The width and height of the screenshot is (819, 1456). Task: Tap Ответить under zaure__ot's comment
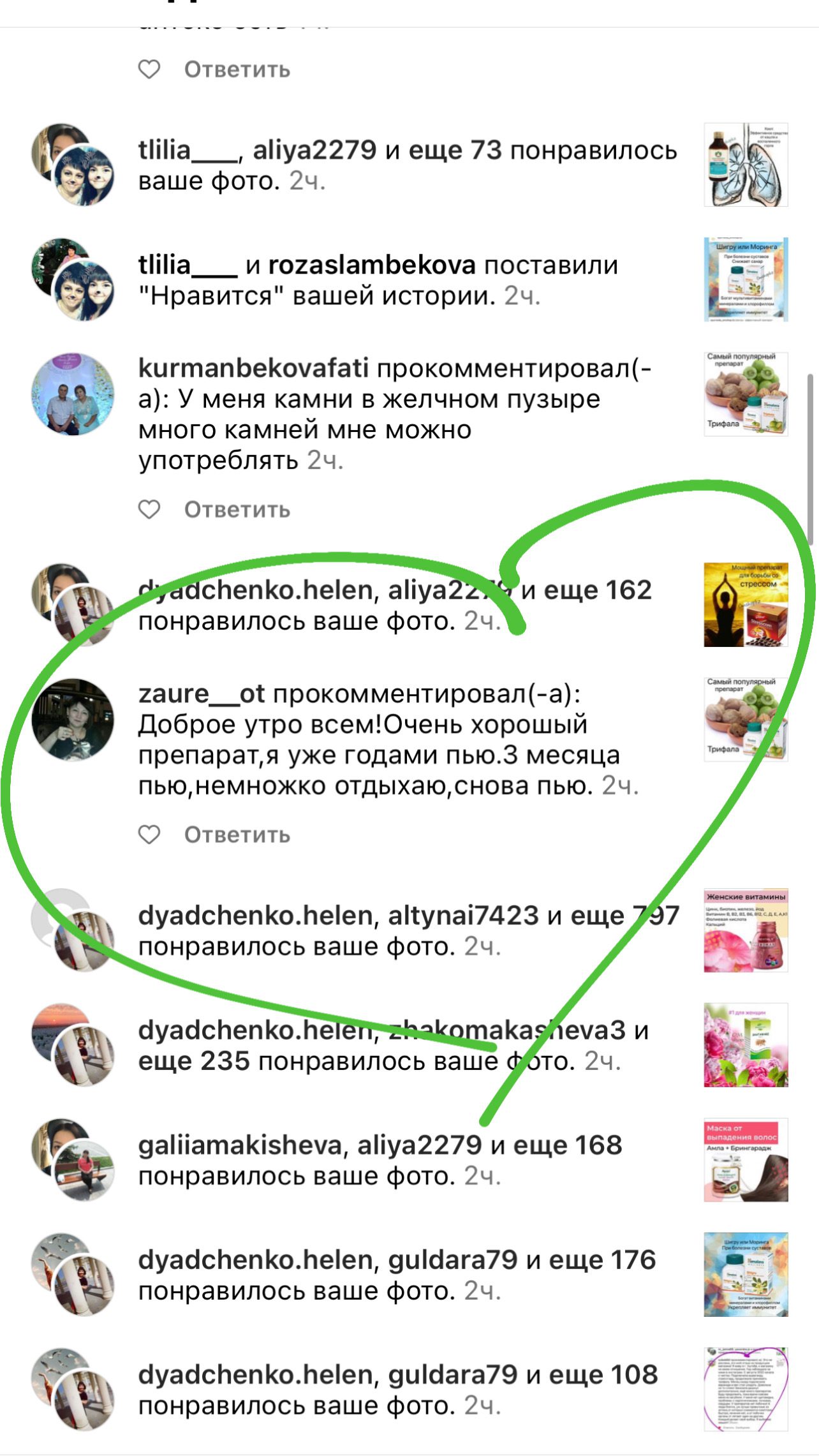coord(237,835)
